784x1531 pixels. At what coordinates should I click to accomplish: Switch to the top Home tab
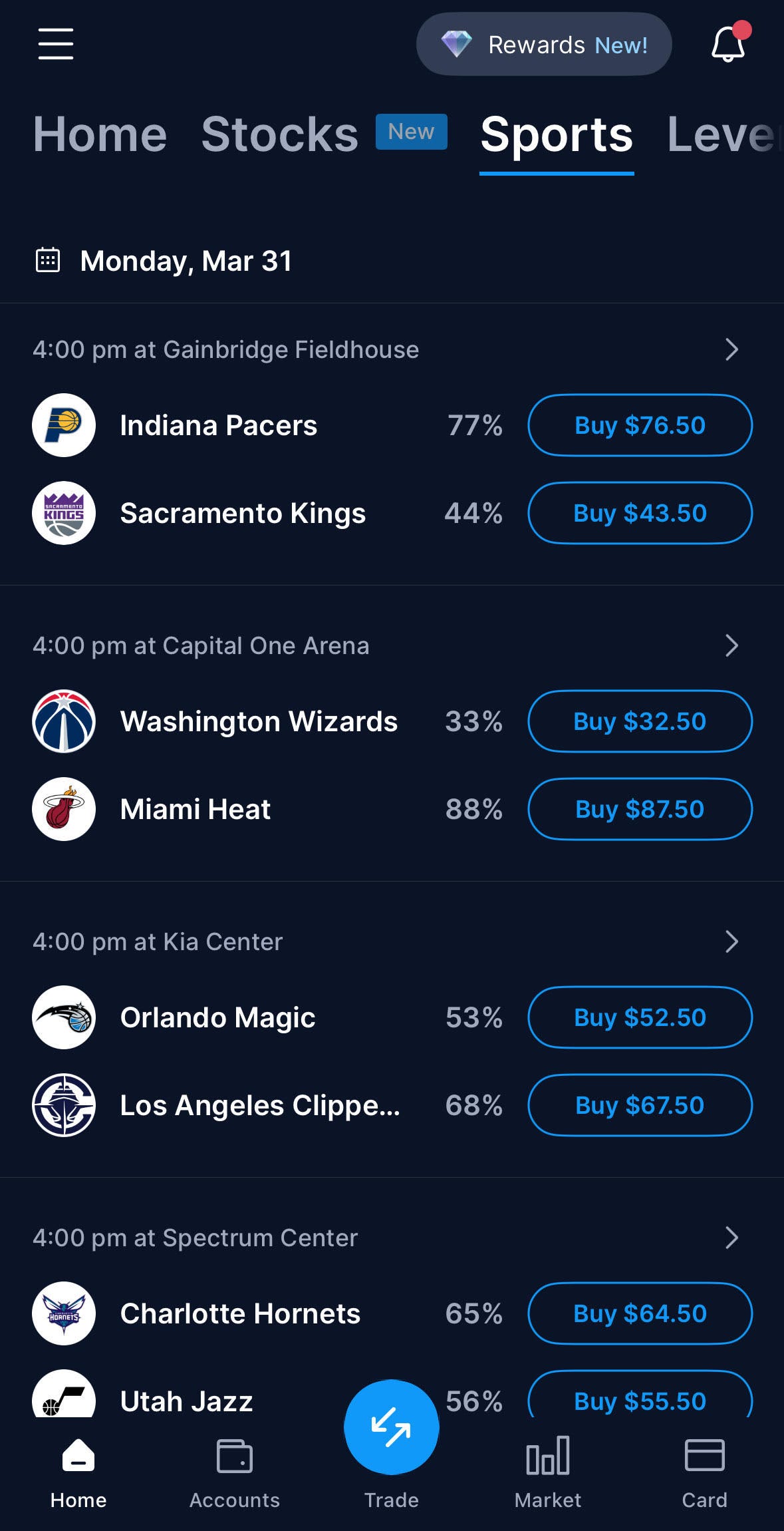(x=100, y=134)
